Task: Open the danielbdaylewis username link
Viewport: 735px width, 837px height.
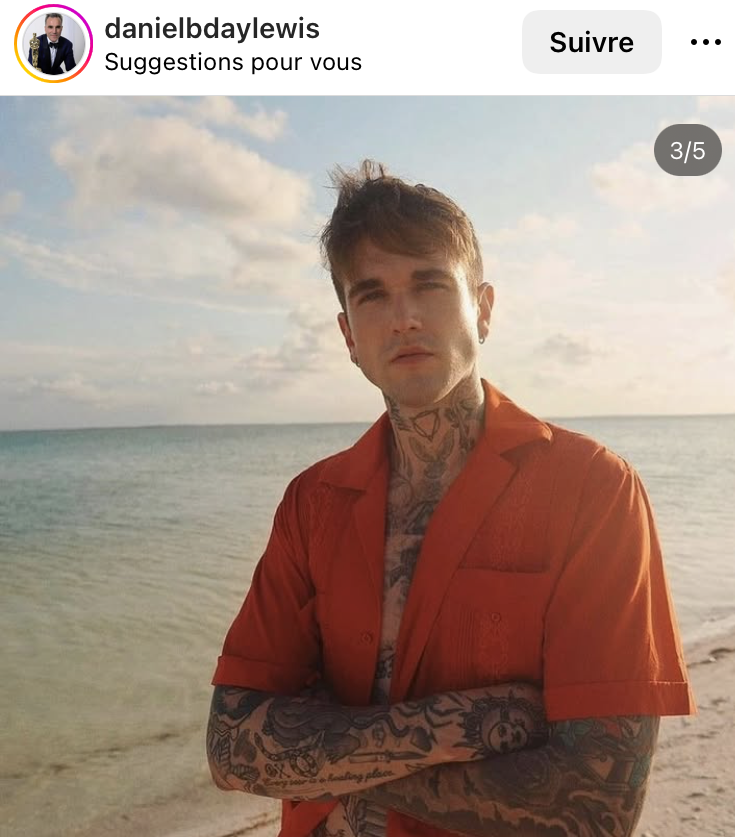Action: [212, 28]
